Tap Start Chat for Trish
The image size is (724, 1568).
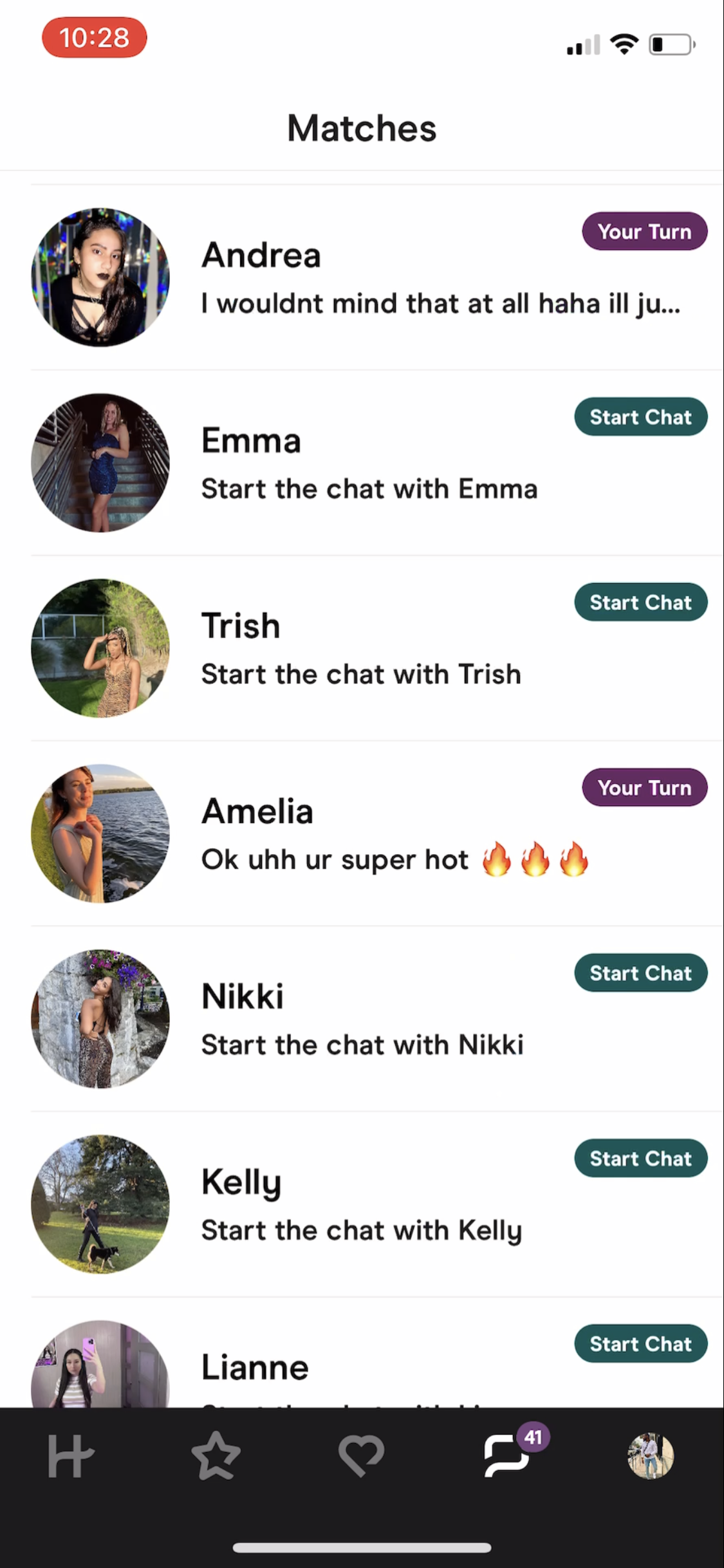[x=640, y=602]
